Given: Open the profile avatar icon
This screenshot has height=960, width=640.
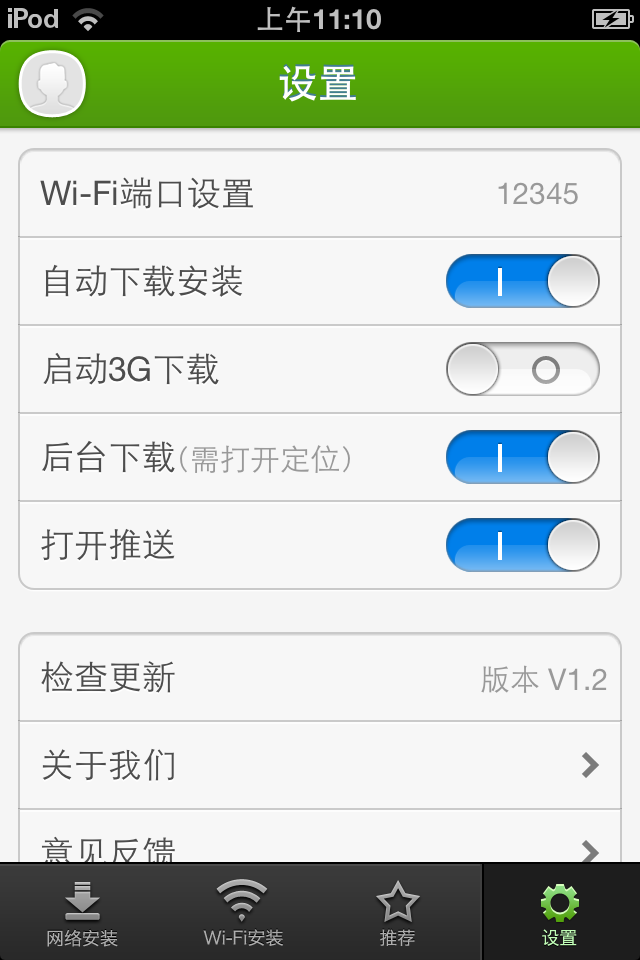Looking at the screenshot, I should tap(52, 83).
